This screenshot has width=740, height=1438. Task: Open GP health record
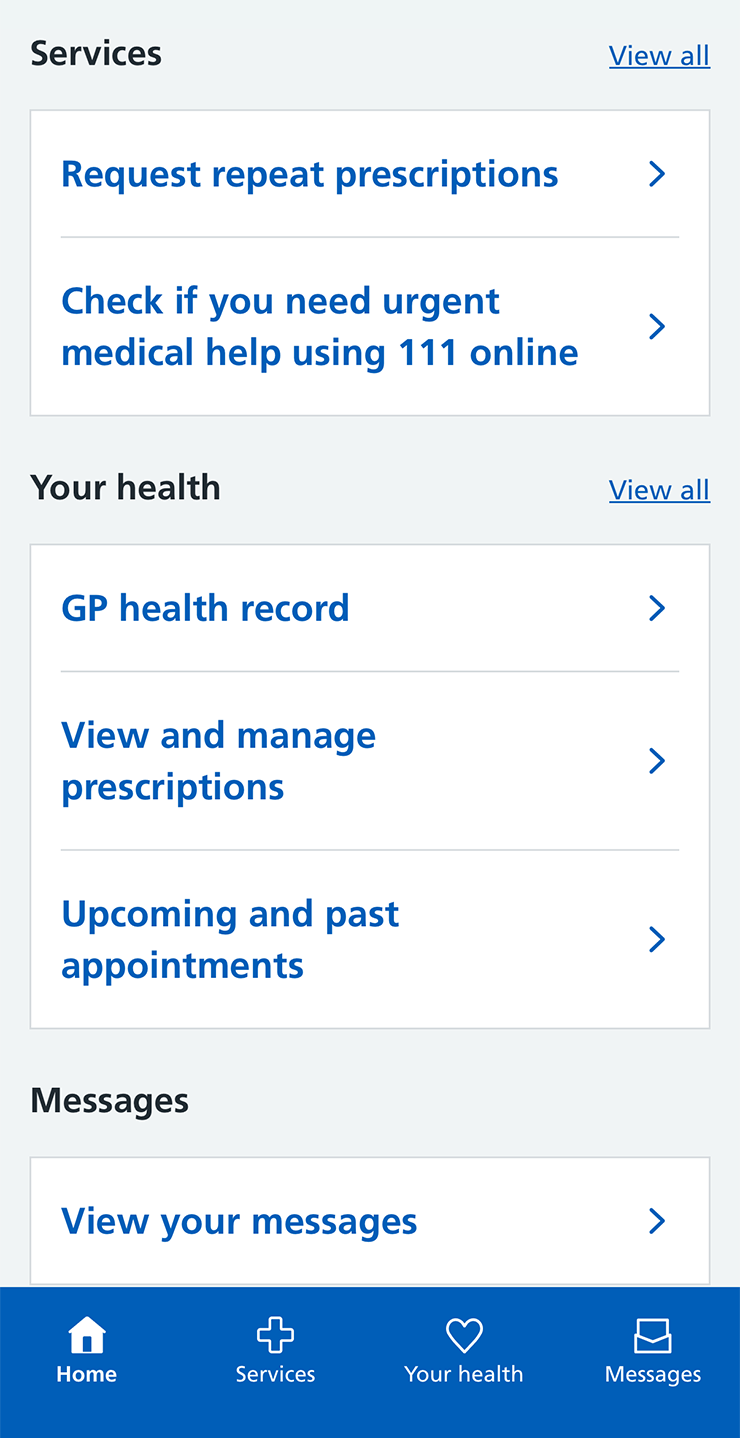(x=370, y=608)
